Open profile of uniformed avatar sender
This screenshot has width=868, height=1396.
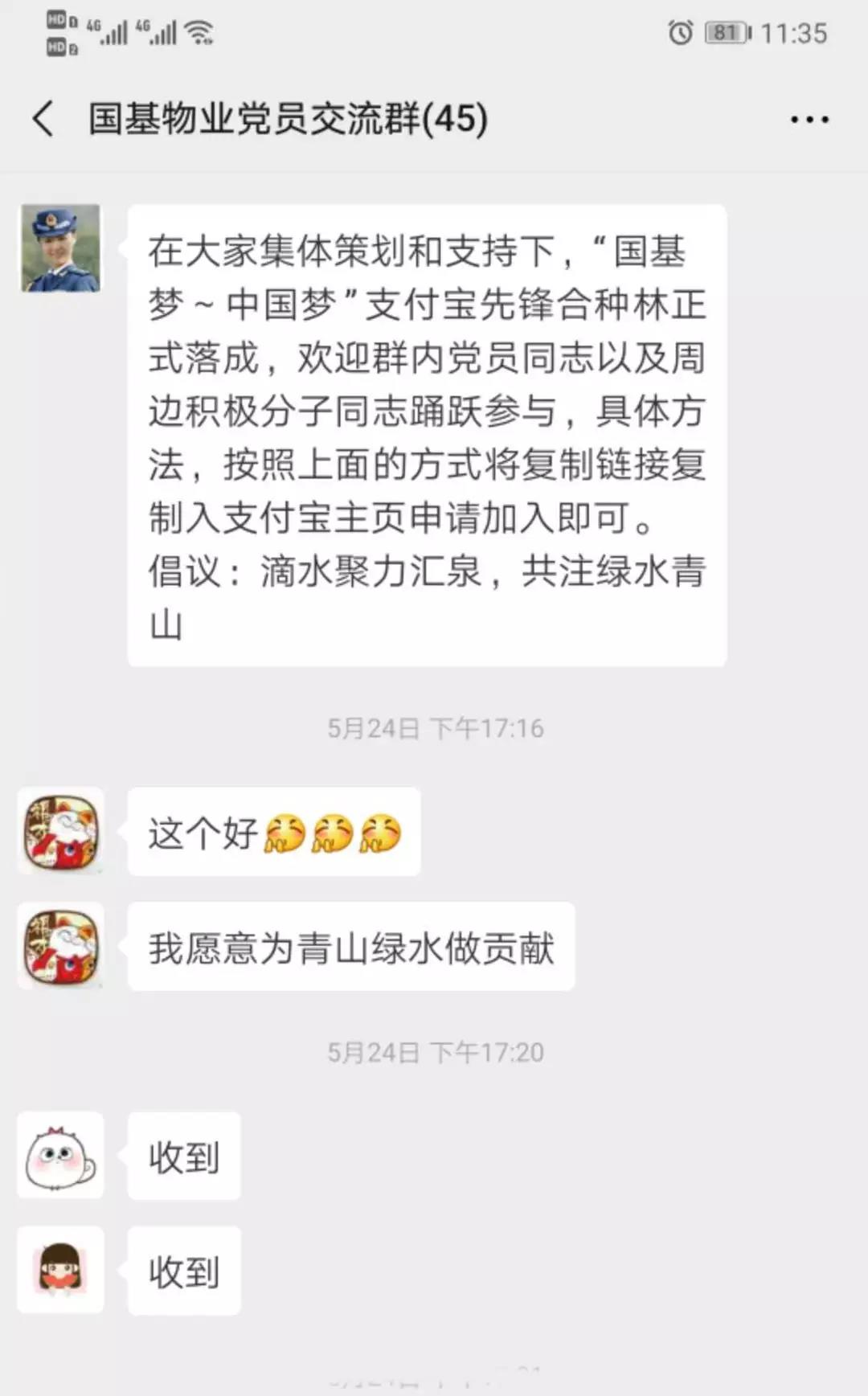pos(61,248)
